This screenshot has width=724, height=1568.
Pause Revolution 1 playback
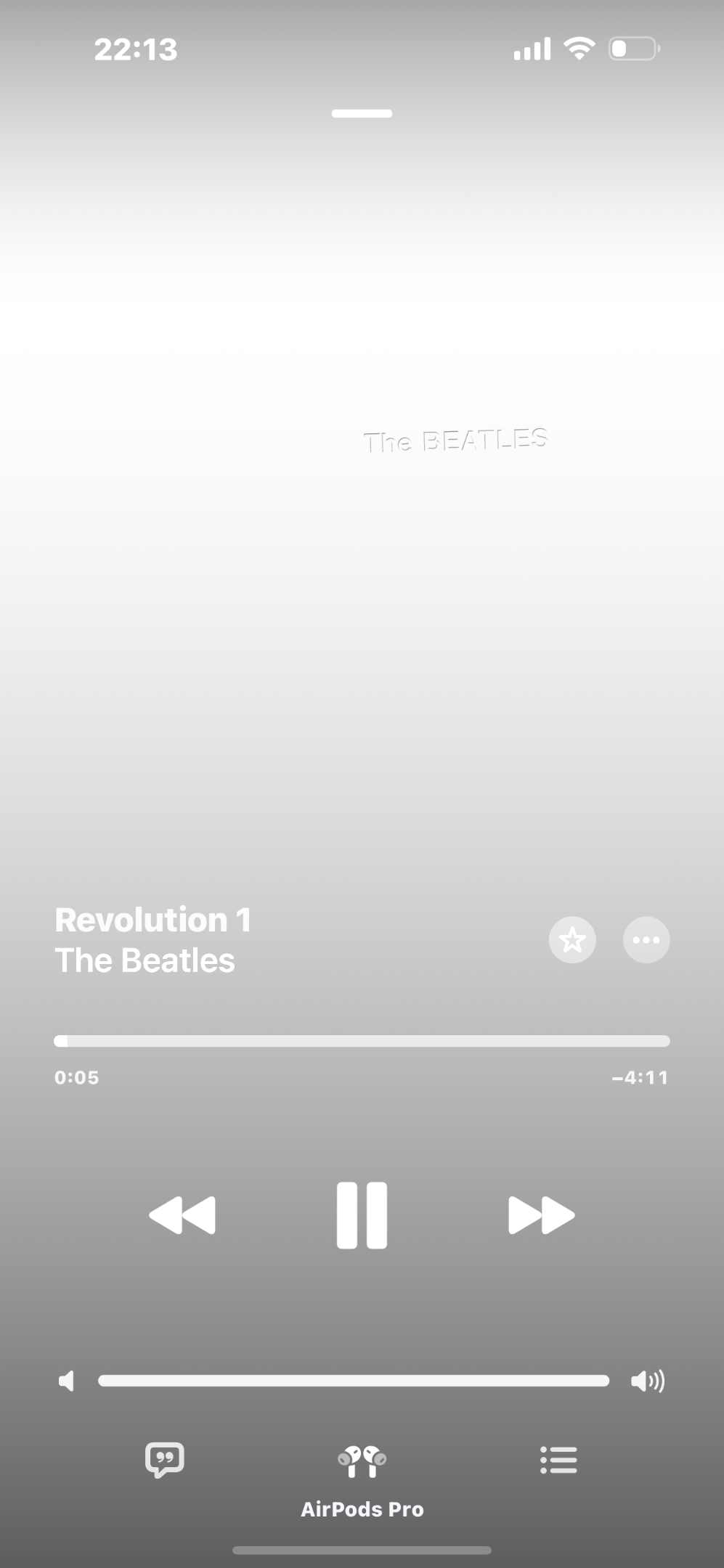click(362, 1215)
